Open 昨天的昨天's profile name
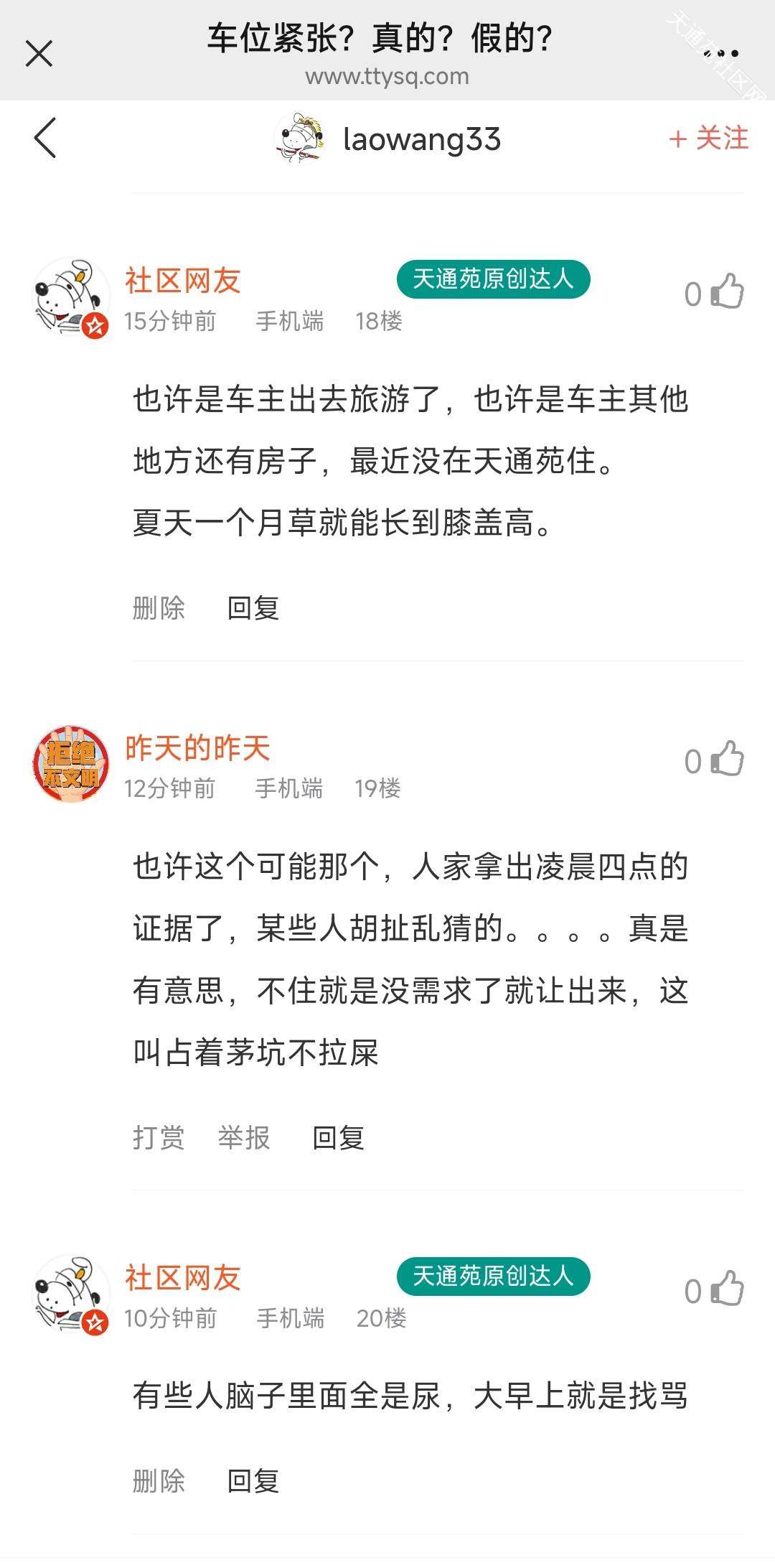This screenshot has height=1568, width=775. (197, 748)
